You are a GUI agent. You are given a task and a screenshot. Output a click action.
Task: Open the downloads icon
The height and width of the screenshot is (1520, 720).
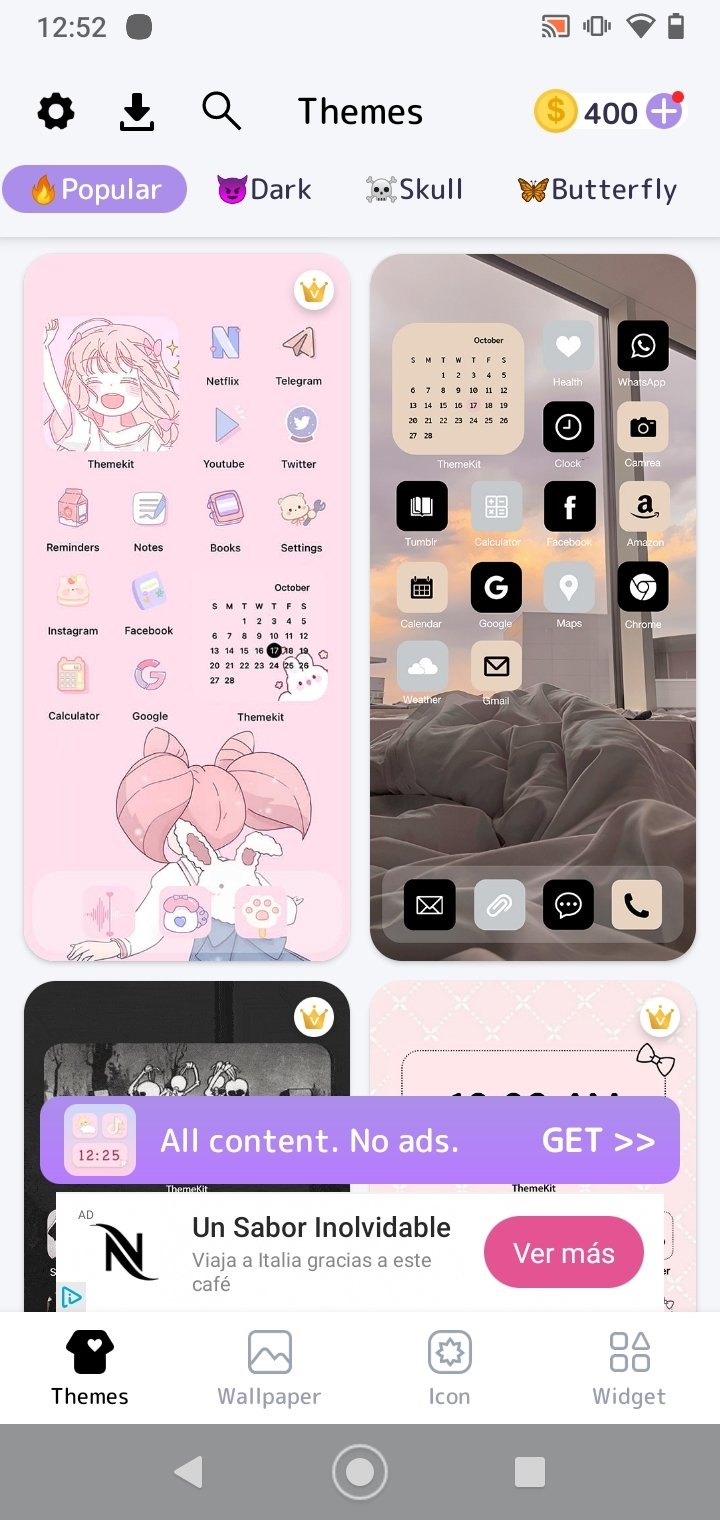click(x=137, y=112)
